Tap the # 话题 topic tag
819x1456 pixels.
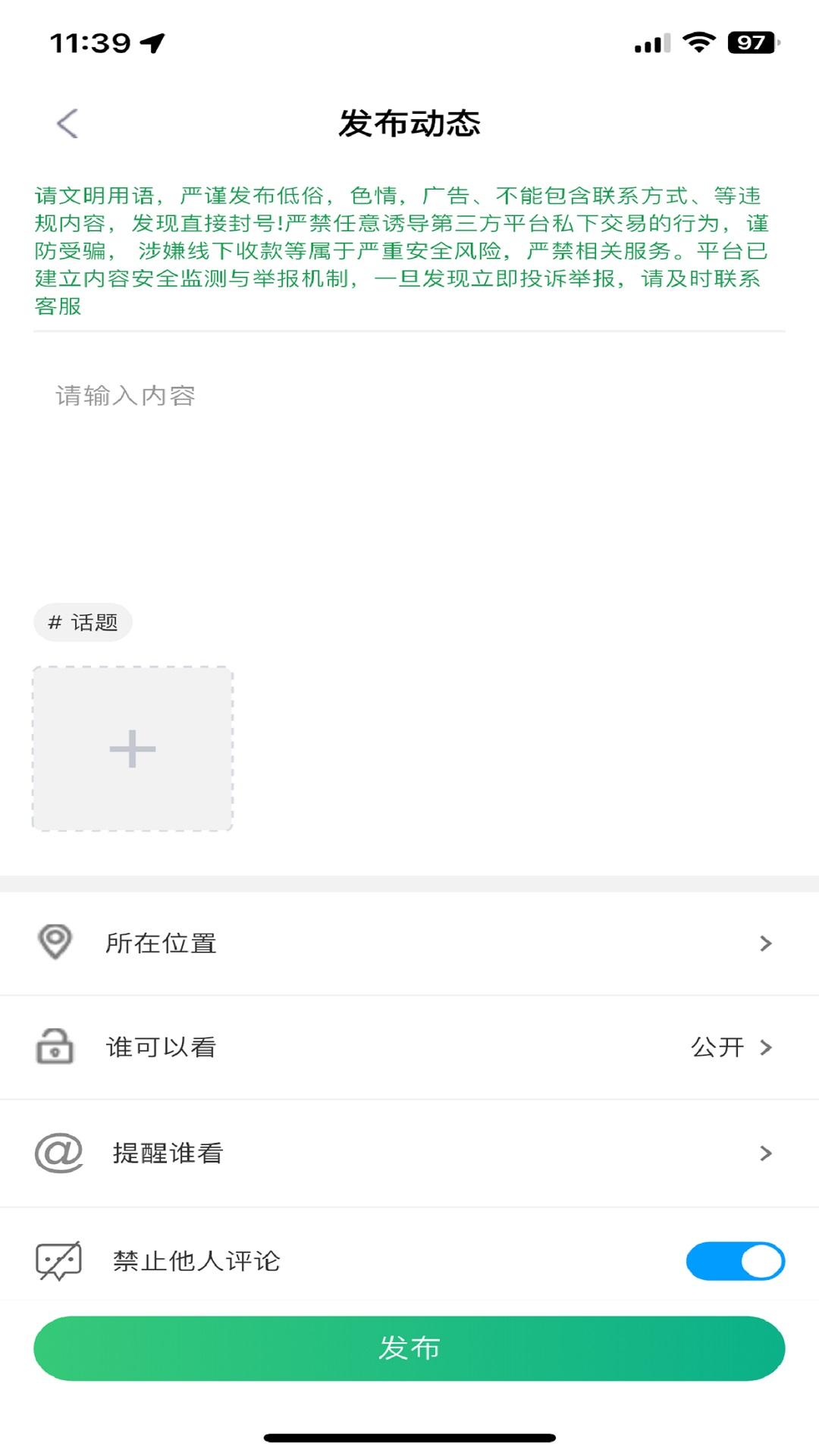click(x=83, y=623)
